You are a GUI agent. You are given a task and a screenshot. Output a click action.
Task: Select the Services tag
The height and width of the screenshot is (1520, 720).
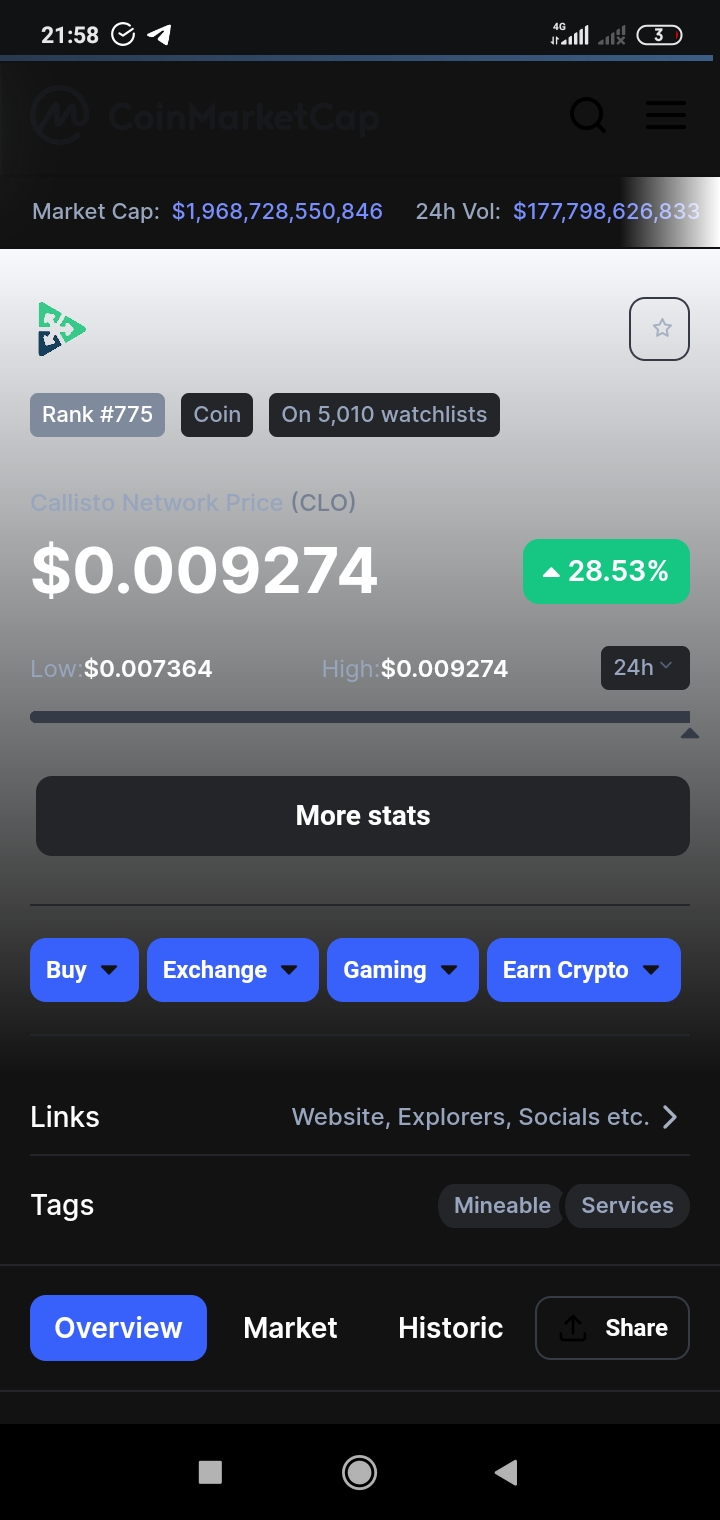point(627,1205)
